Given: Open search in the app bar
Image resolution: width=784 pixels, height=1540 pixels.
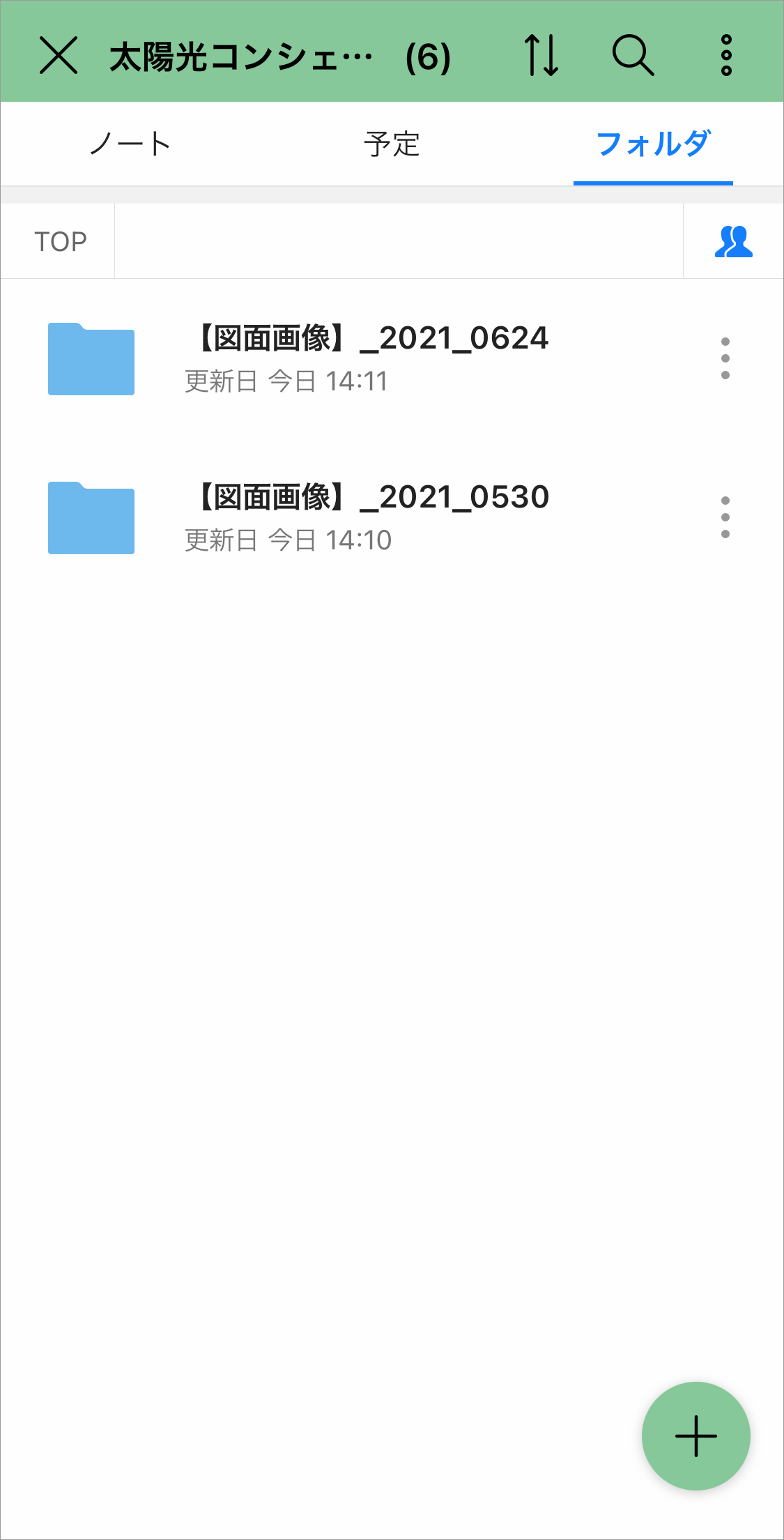Looking at the screenshot, I should (x=633, y=56).
